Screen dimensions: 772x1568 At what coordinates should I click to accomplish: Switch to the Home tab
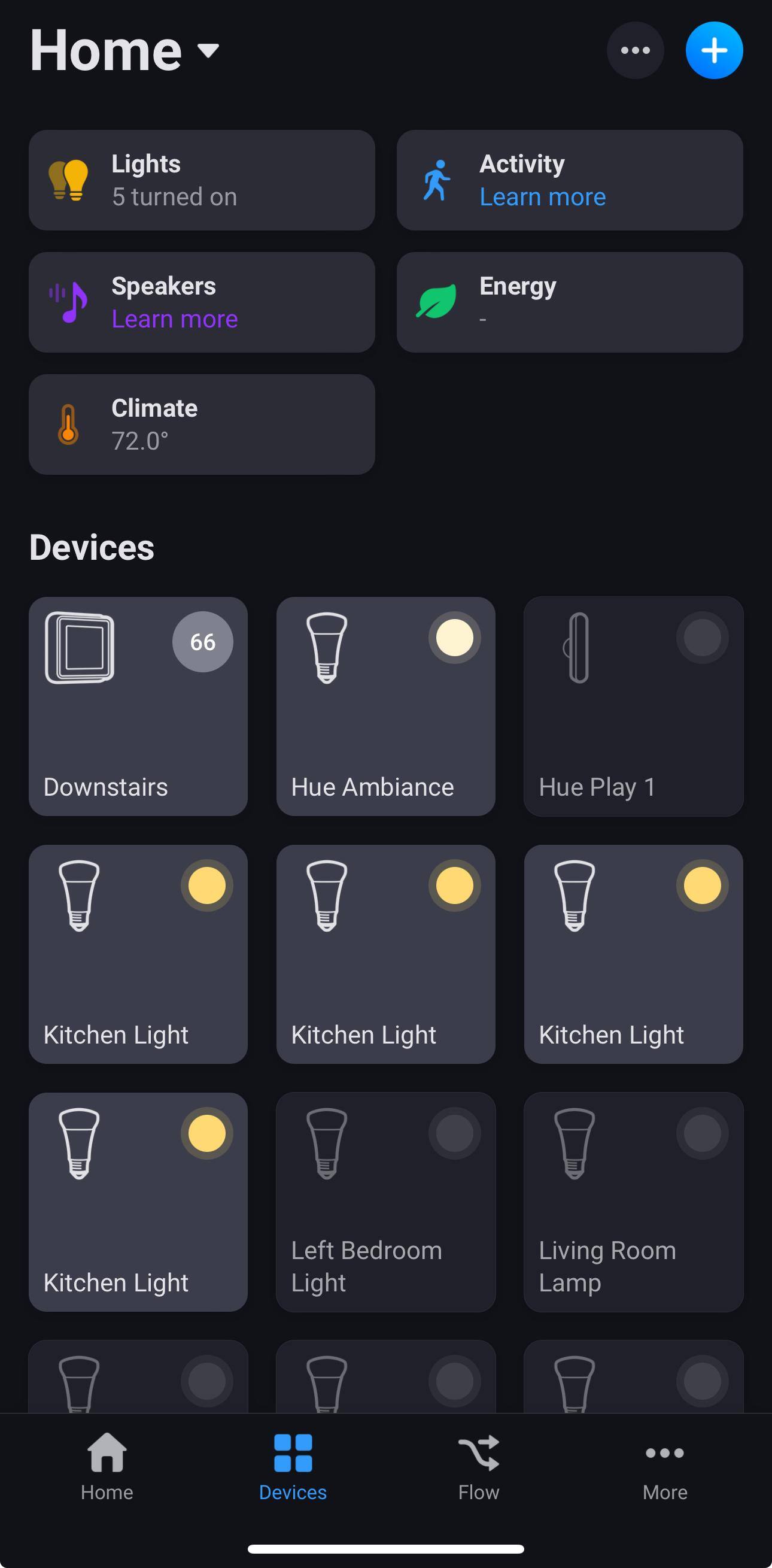107,1466
